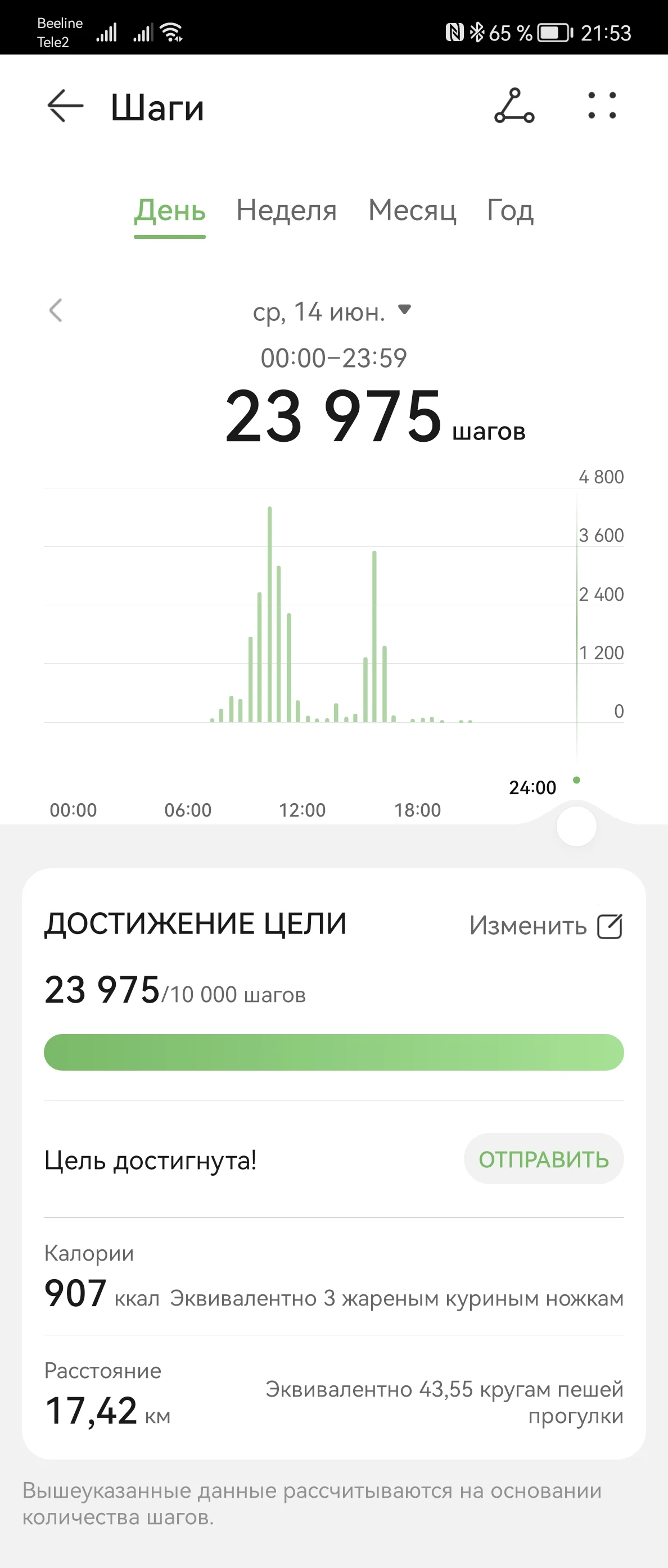Open the date picker for ср, 14 июн.

(x=332, y=312)
